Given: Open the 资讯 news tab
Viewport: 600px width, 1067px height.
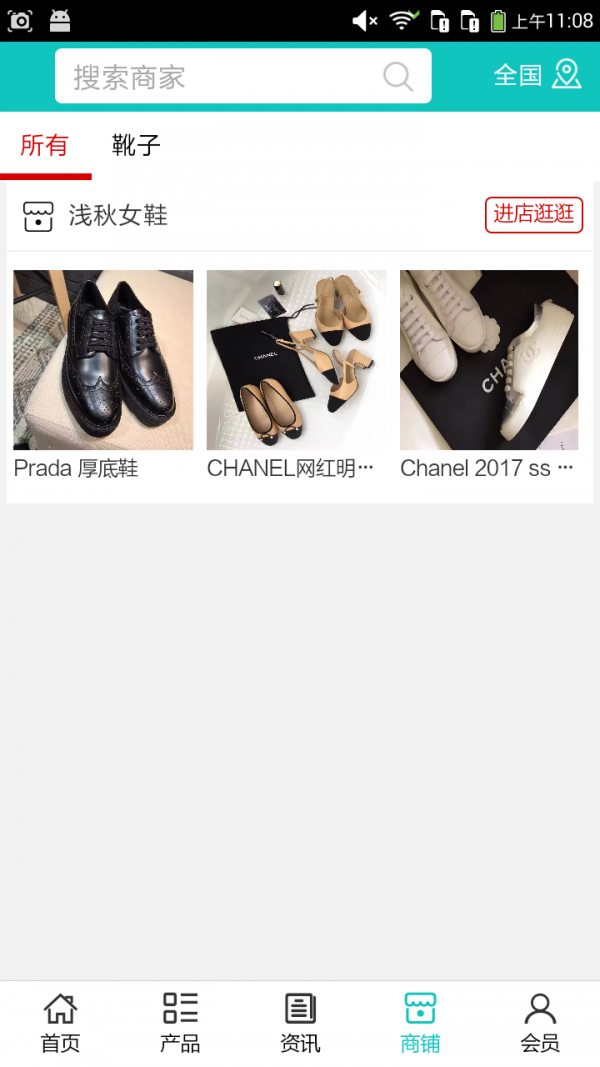Looking at the screenshot, I should point(300,1023).
